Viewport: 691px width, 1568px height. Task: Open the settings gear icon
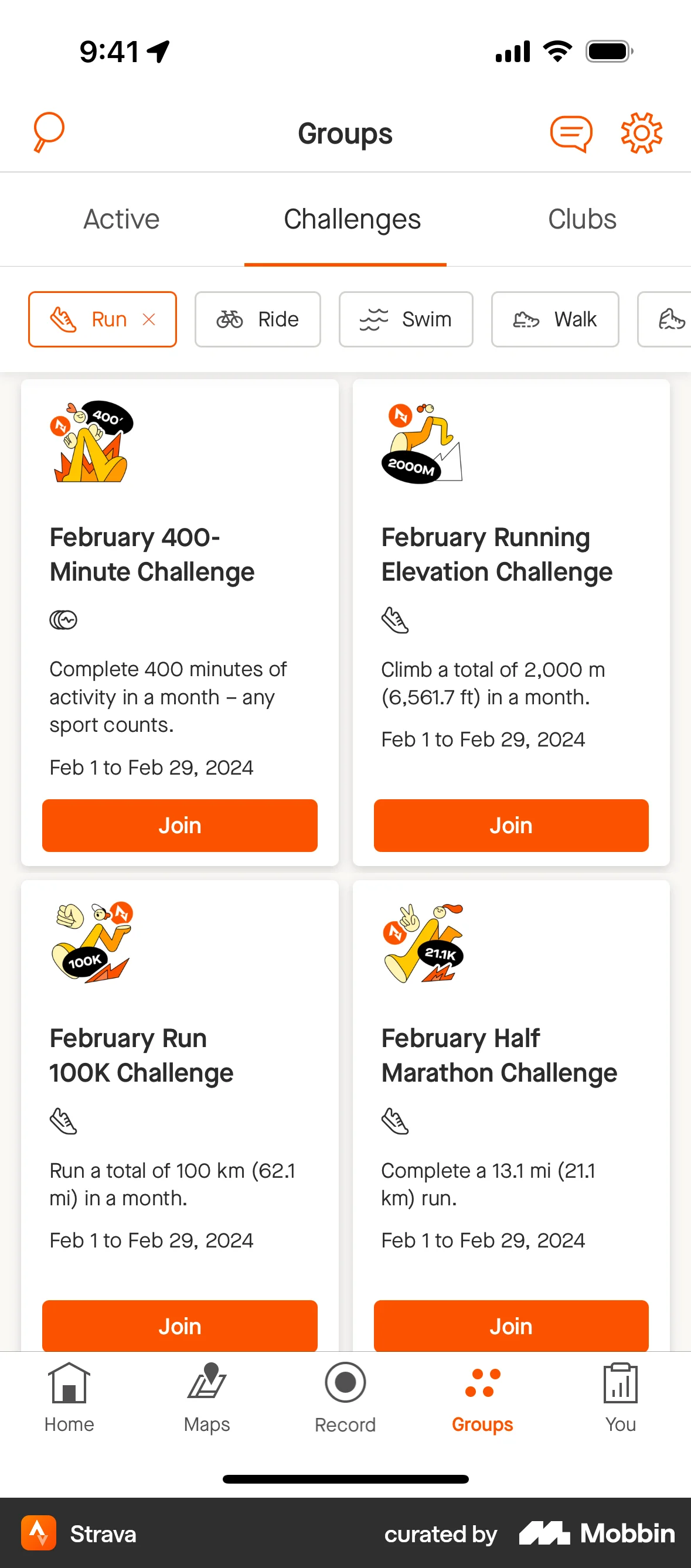tap(641, 132)
